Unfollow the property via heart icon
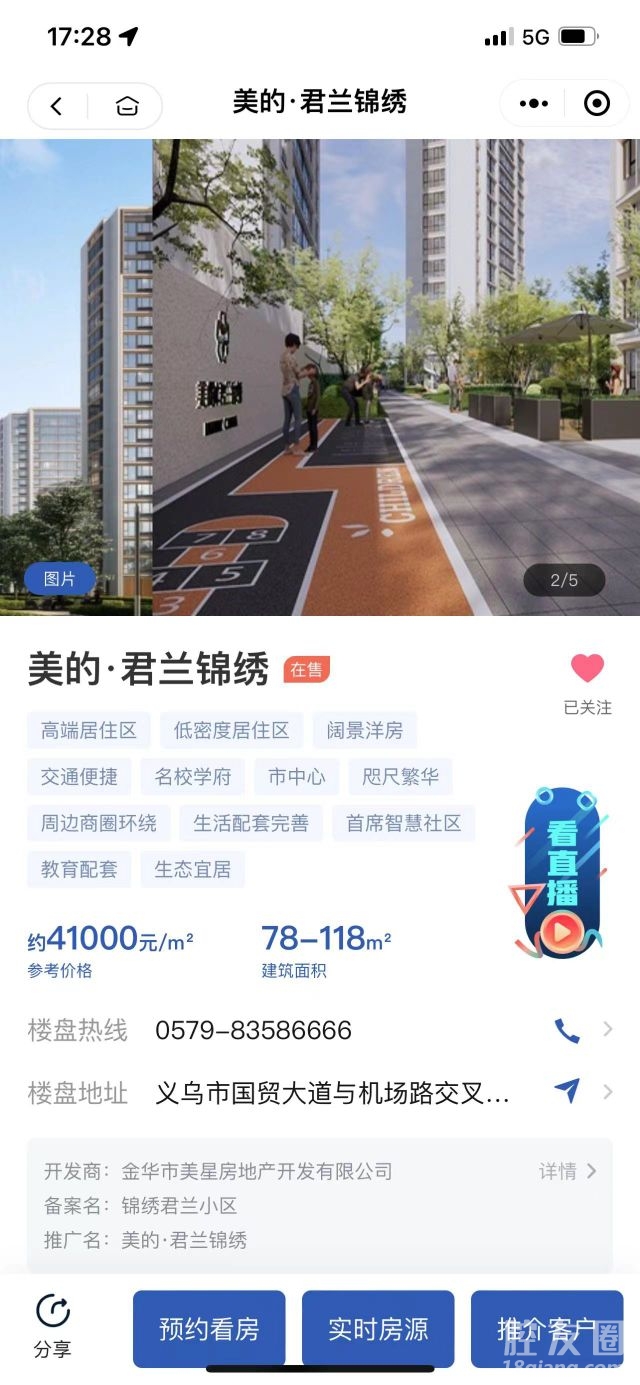The width and height of the screenshot is (640, 1385). (587, 670)
